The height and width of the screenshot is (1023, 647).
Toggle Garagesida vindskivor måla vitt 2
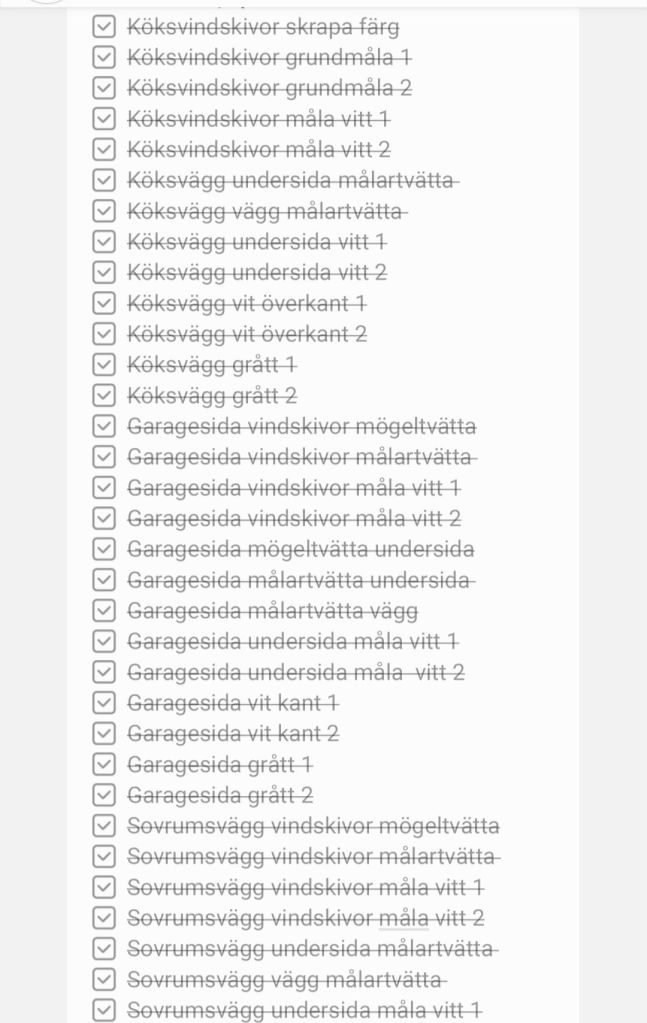[103, 519]
